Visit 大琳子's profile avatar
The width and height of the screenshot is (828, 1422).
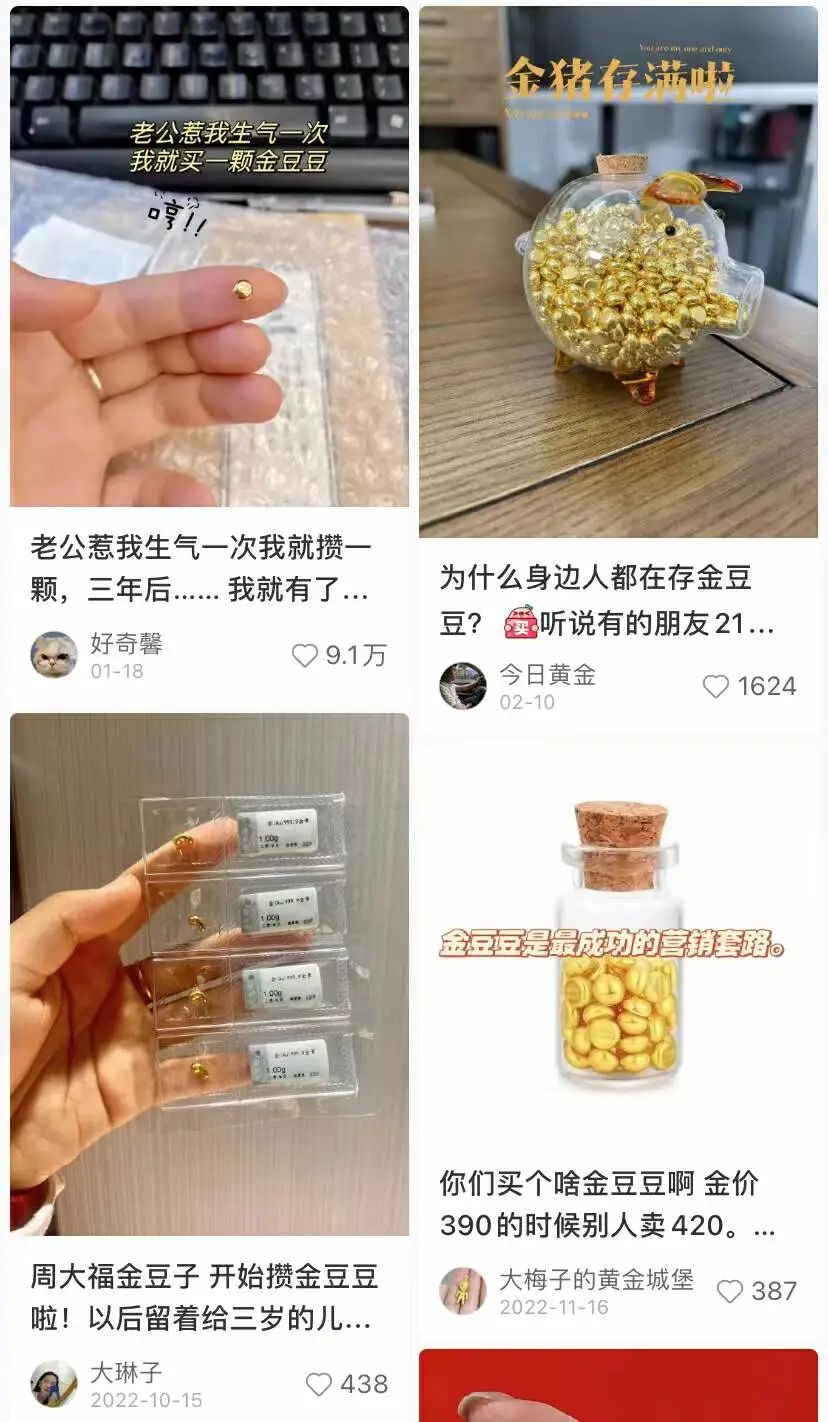click(54, 1384)
